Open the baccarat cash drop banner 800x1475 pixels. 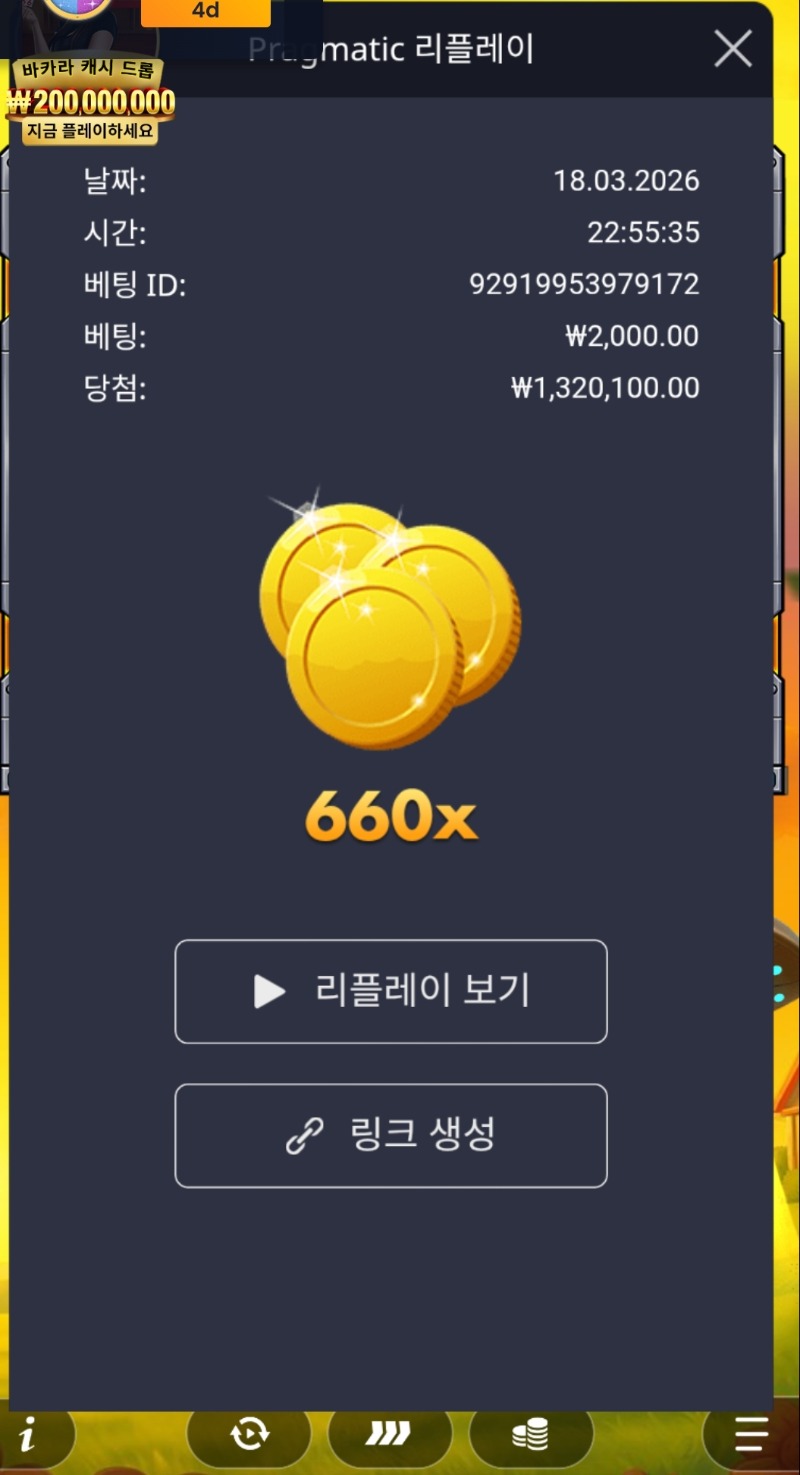(90, 102)
